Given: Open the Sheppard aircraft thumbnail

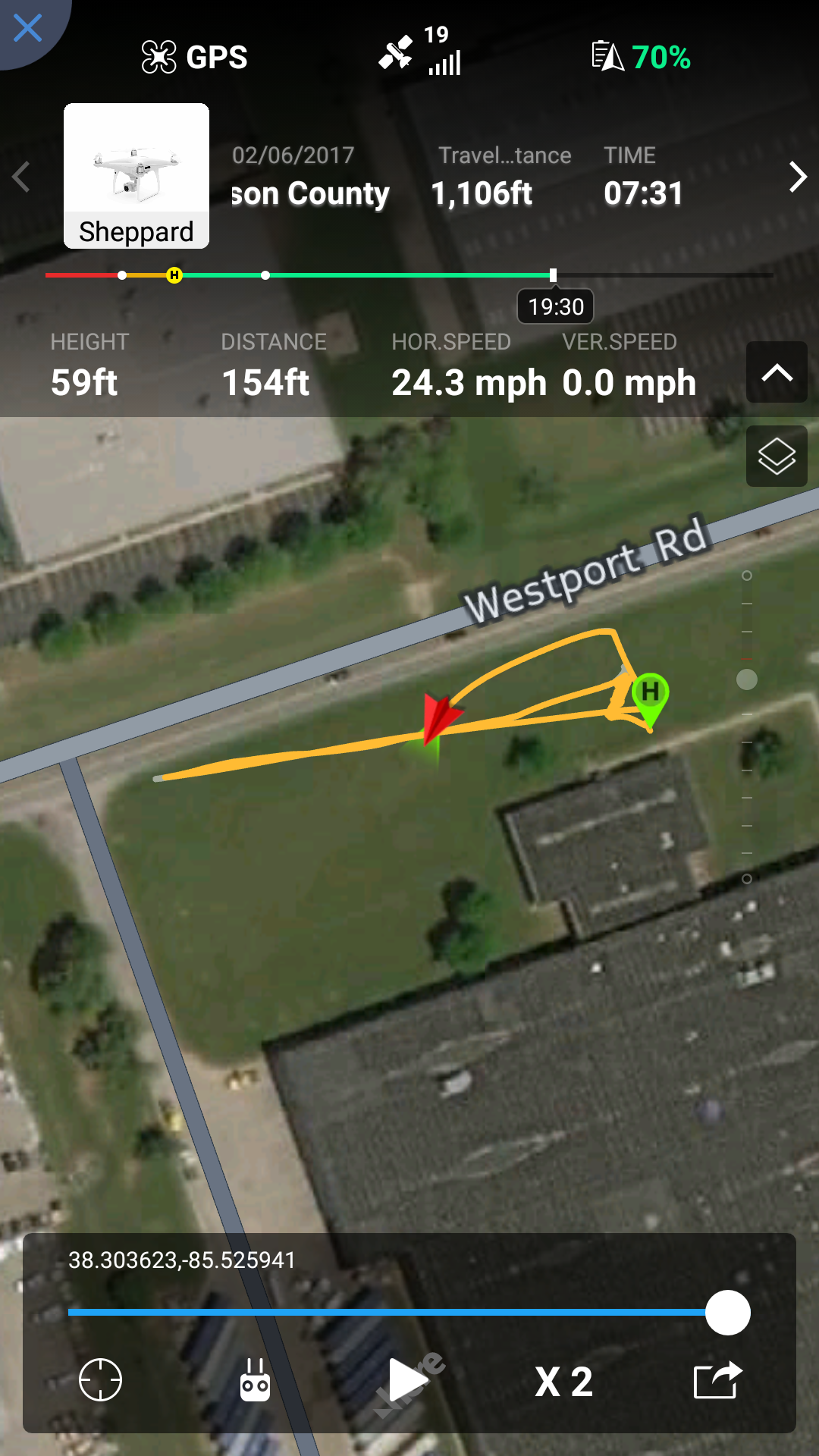Looking at the screenshot, I should (136, 176).
